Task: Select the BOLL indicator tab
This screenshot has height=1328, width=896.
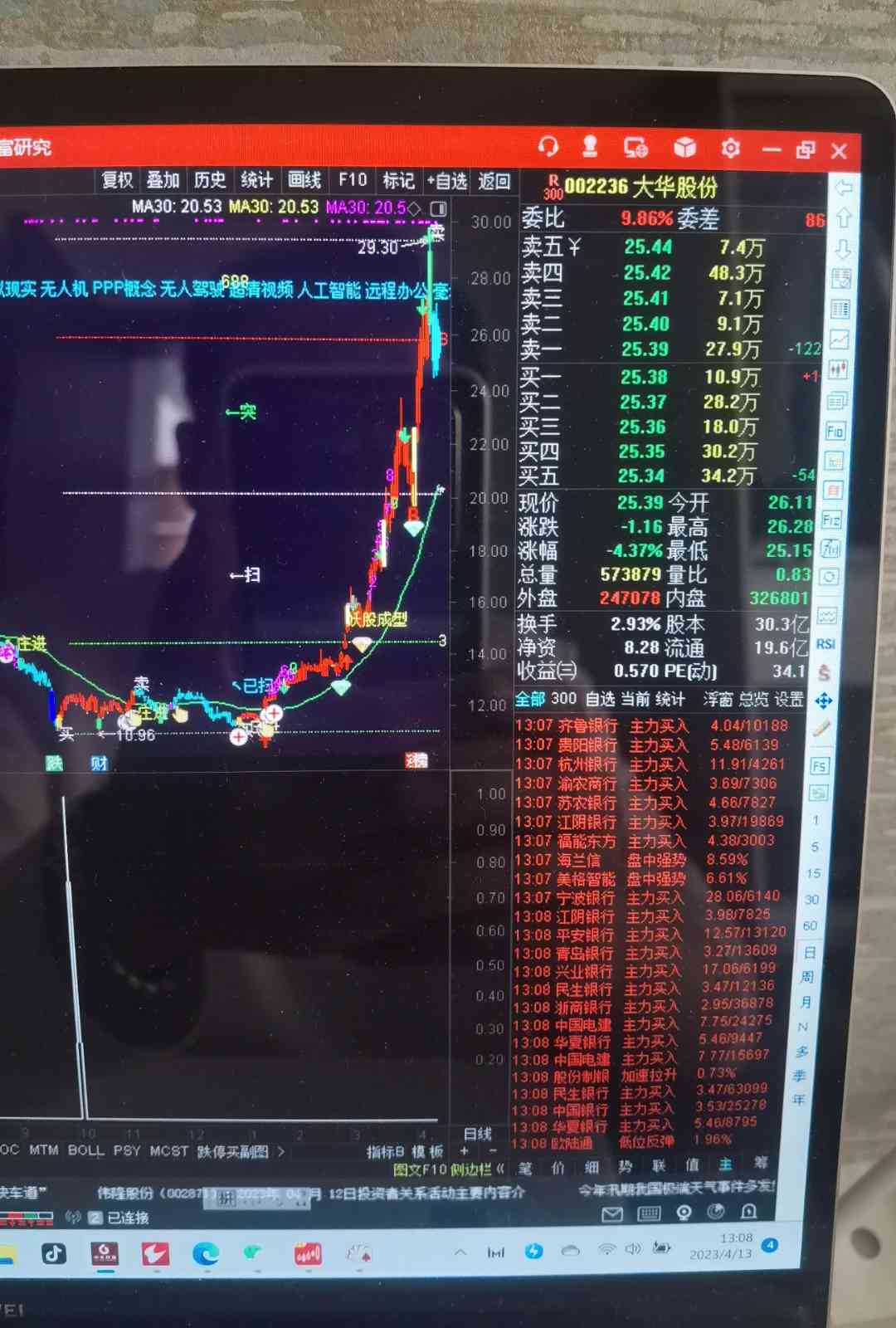Action: pos(86,1150)
